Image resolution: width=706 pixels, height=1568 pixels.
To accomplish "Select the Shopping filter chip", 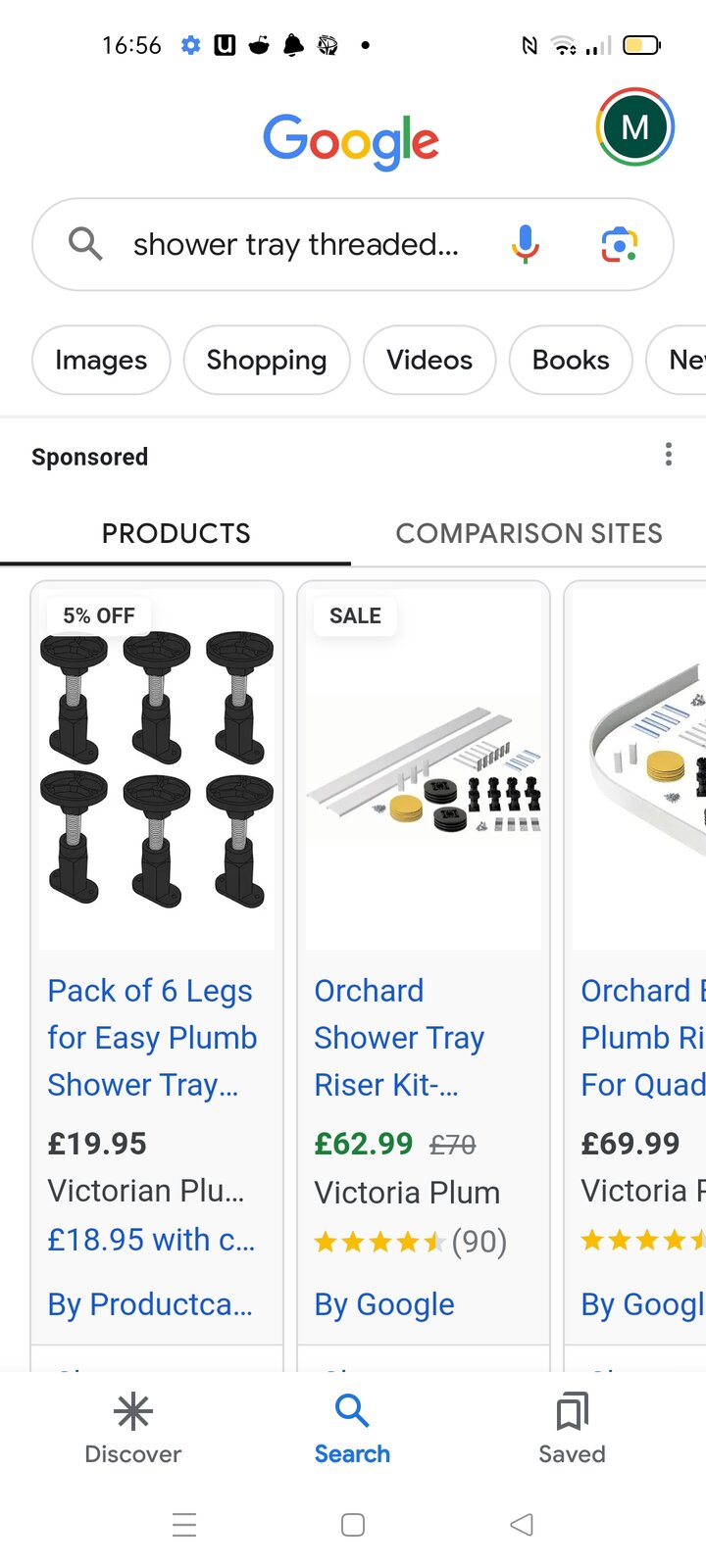I will (266, 360).
